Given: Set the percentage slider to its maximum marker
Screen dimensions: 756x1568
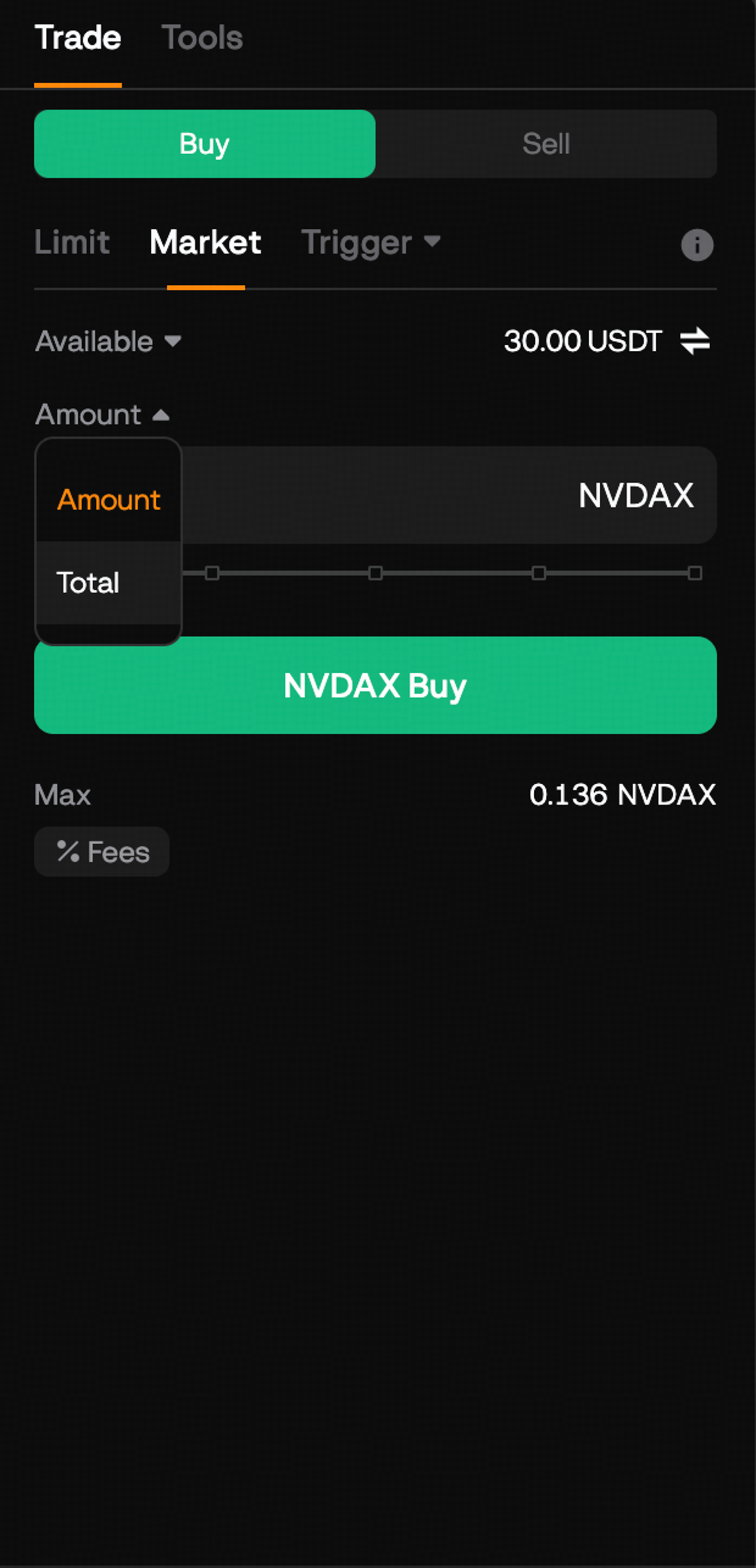Looking at the screenshot, I should click(x=695, y=573).
